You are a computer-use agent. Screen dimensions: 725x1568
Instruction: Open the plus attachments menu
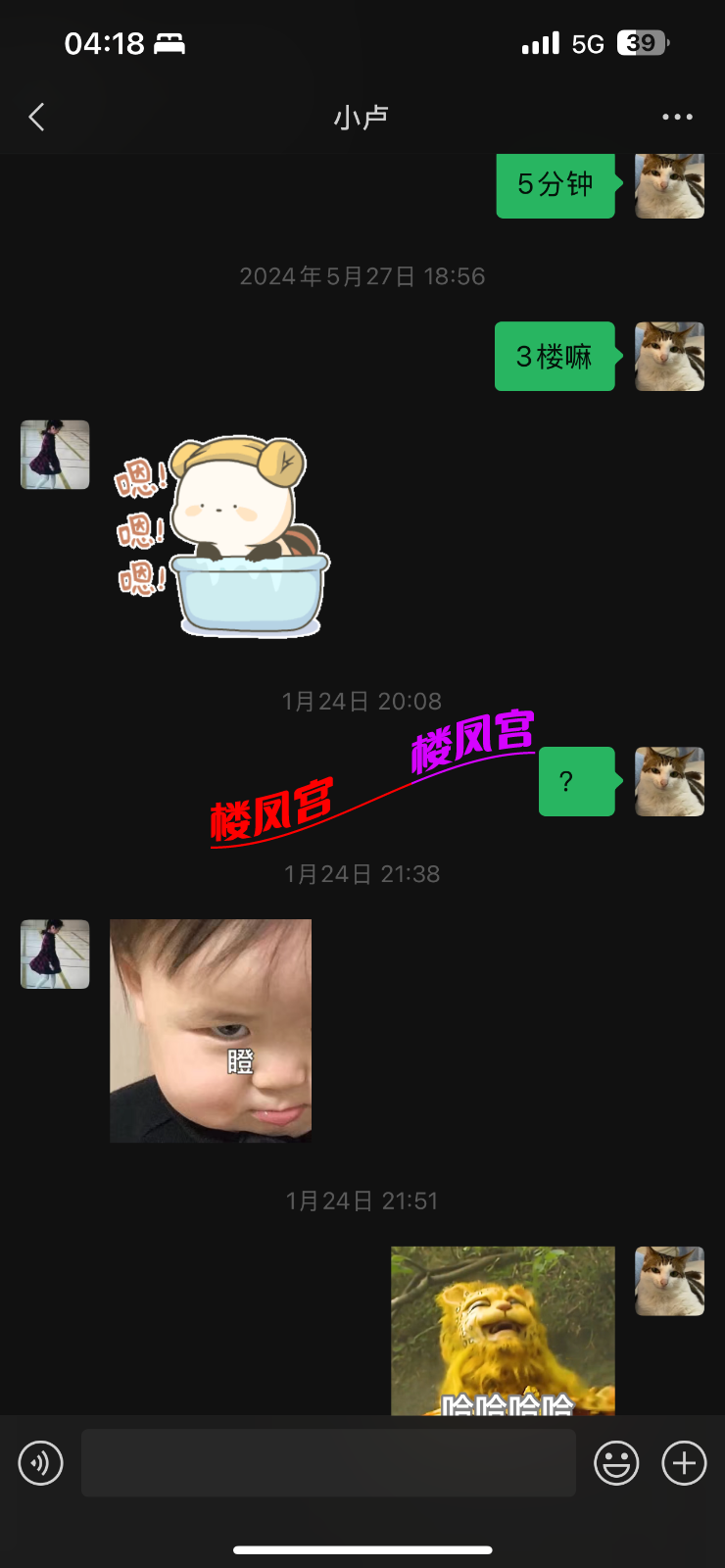pos(684,1463)
